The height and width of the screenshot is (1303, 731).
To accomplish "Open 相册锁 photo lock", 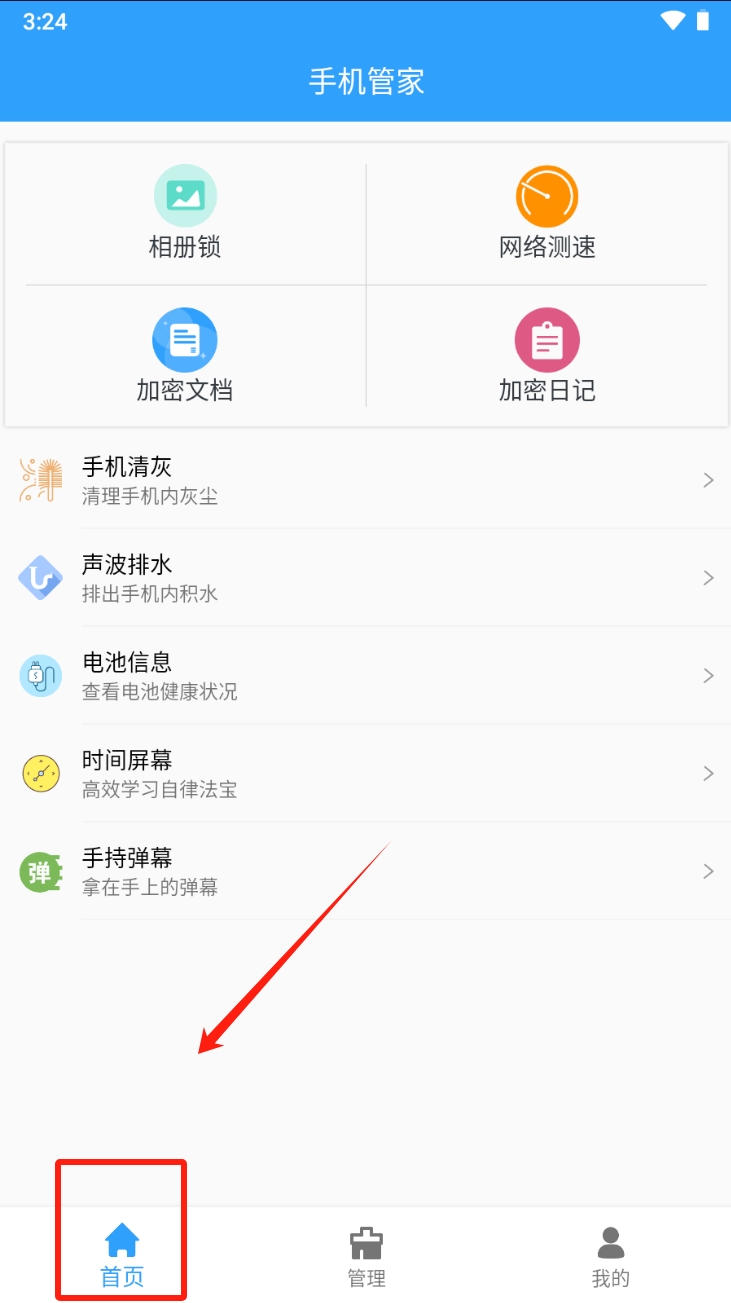I will click(x=185, y=213).
